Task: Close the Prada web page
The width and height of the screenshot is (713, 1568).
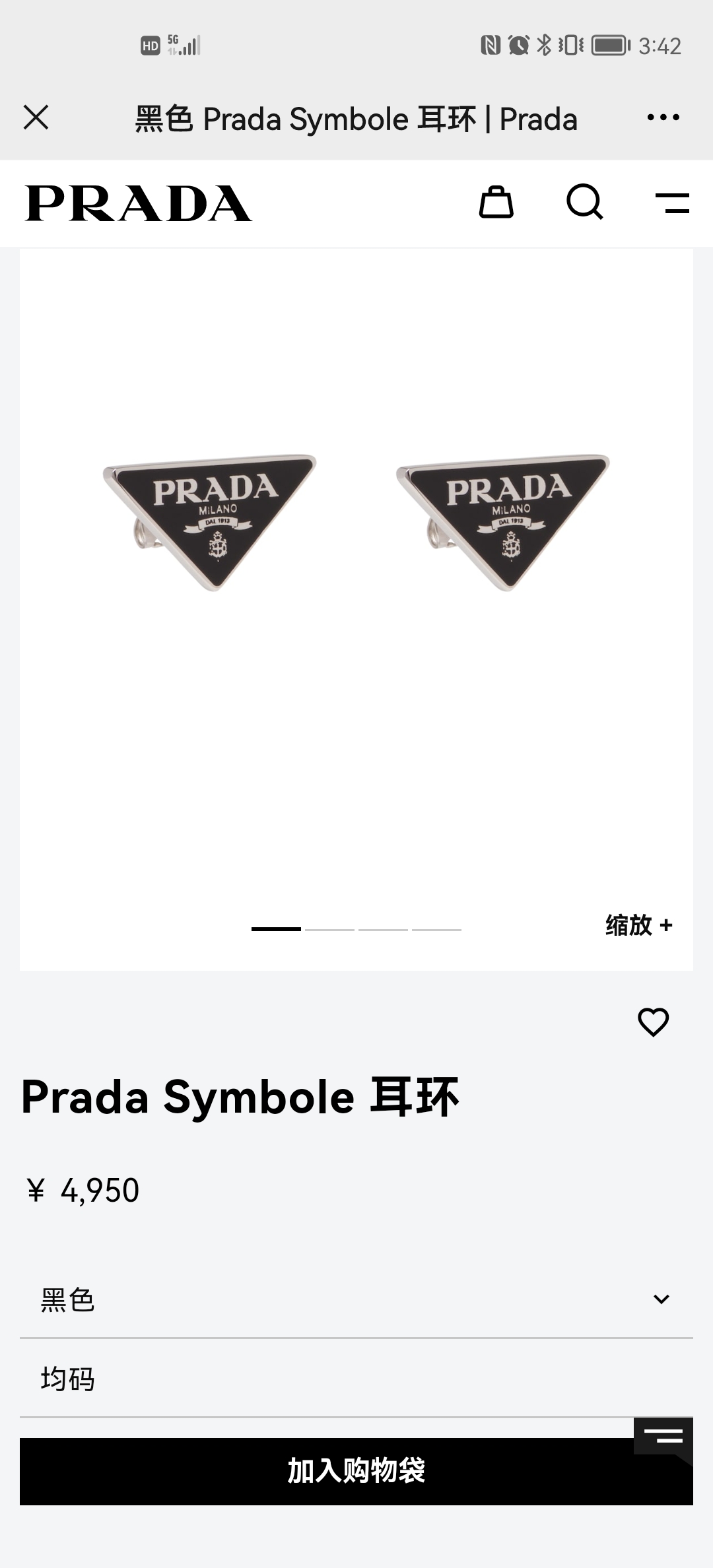Action: (x=36, y=118)
